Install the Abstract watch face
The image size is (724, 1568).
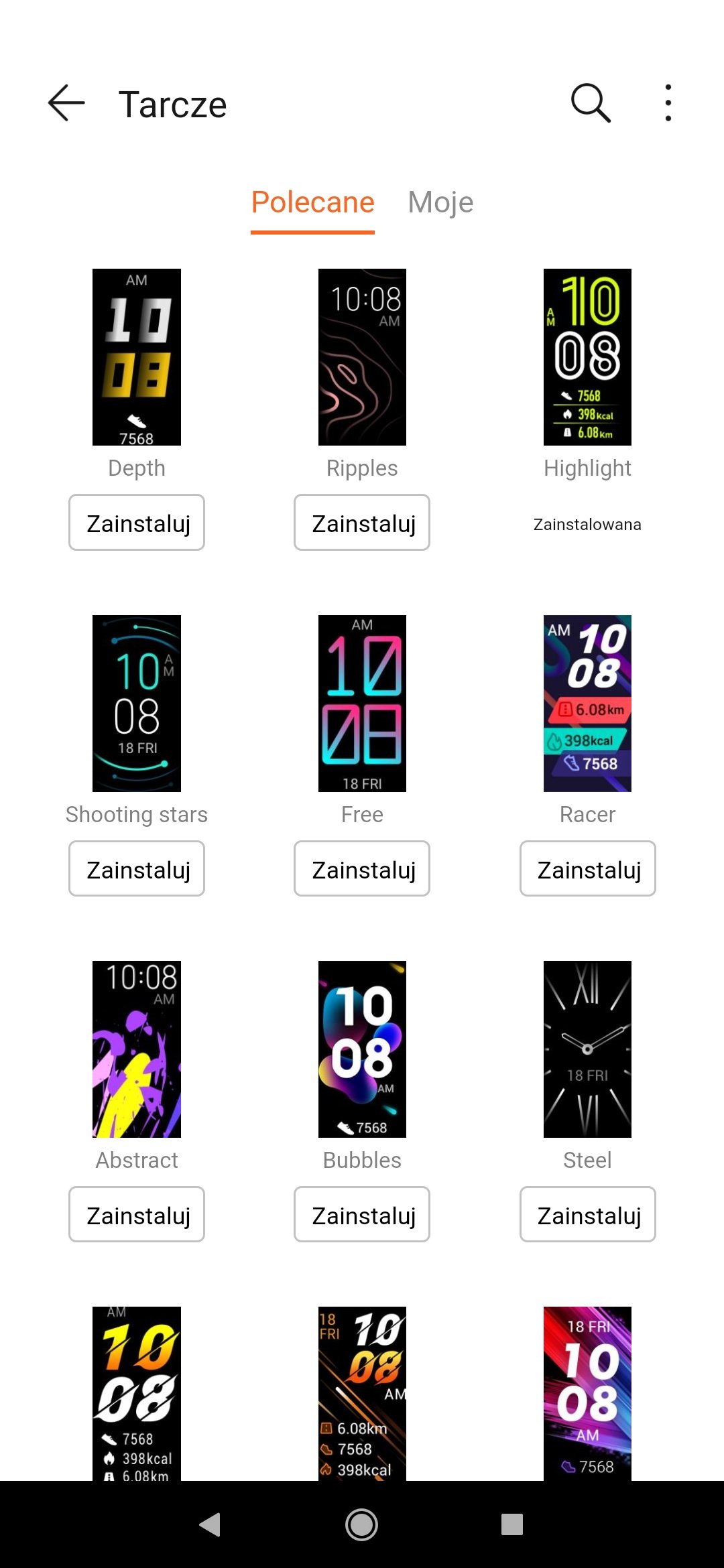[137, 1215]
